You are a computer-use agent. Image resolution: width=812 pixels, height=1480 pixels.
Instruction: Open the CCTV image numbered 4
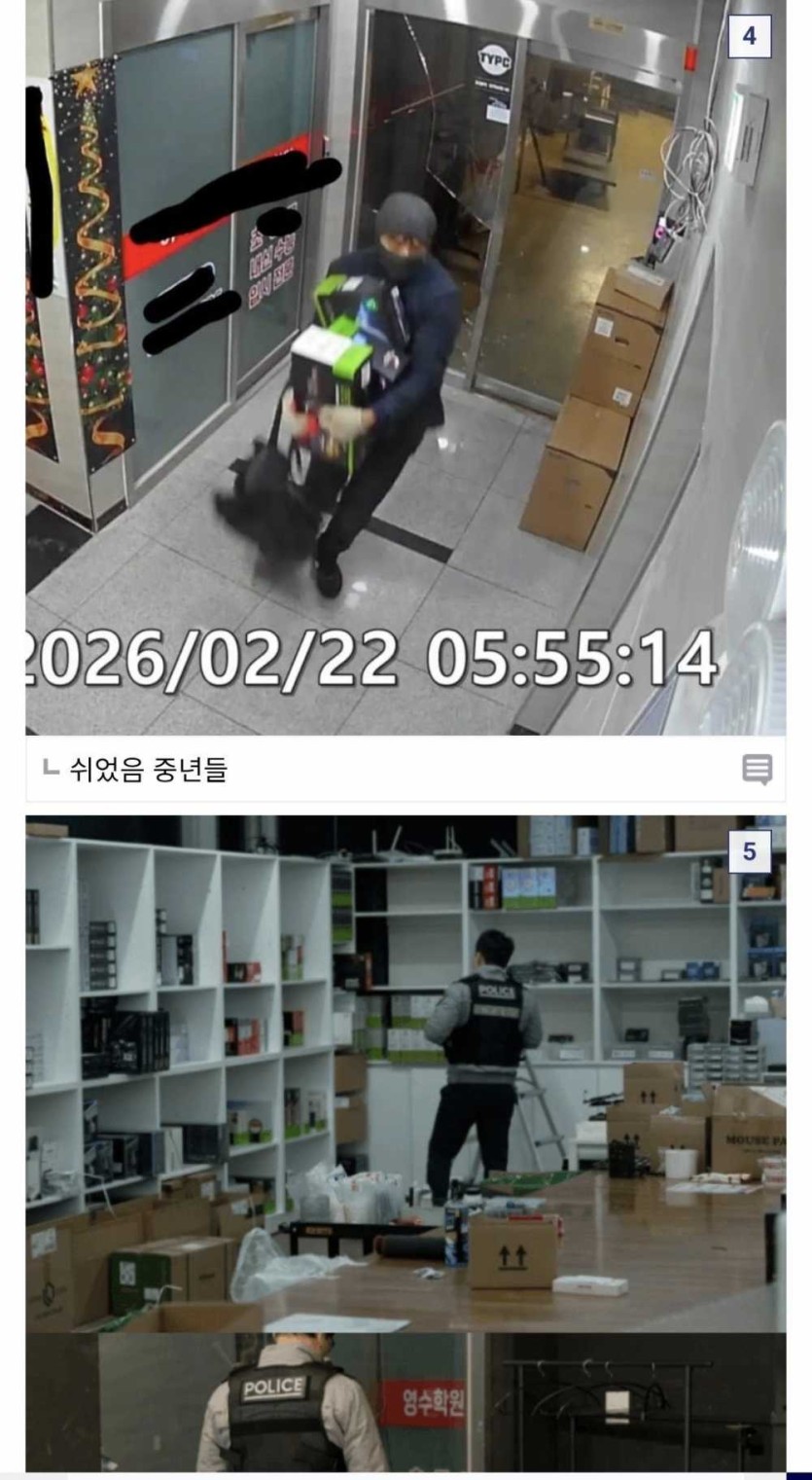point(405,370)
